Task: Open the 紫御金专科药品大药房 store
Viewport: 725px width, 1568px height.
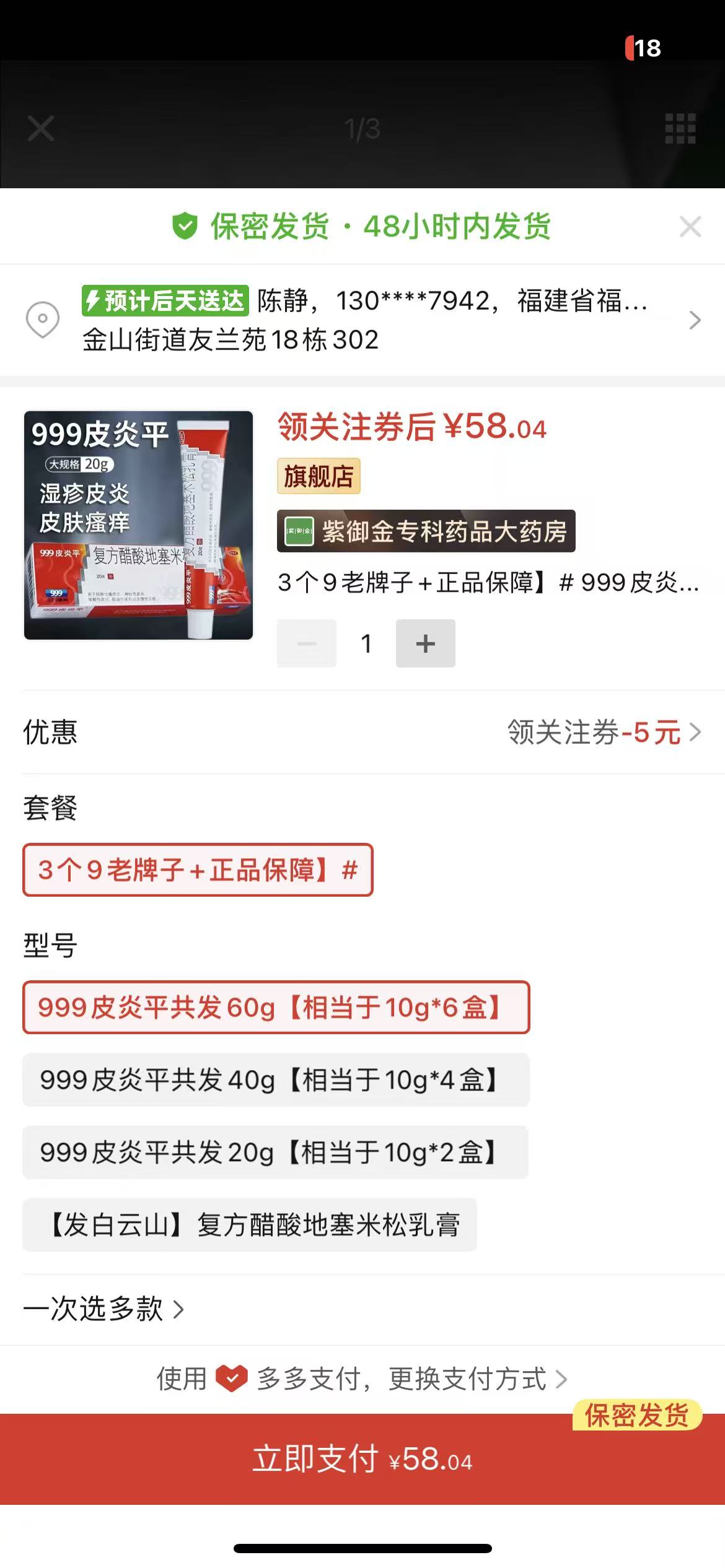Action: [426, 531]
